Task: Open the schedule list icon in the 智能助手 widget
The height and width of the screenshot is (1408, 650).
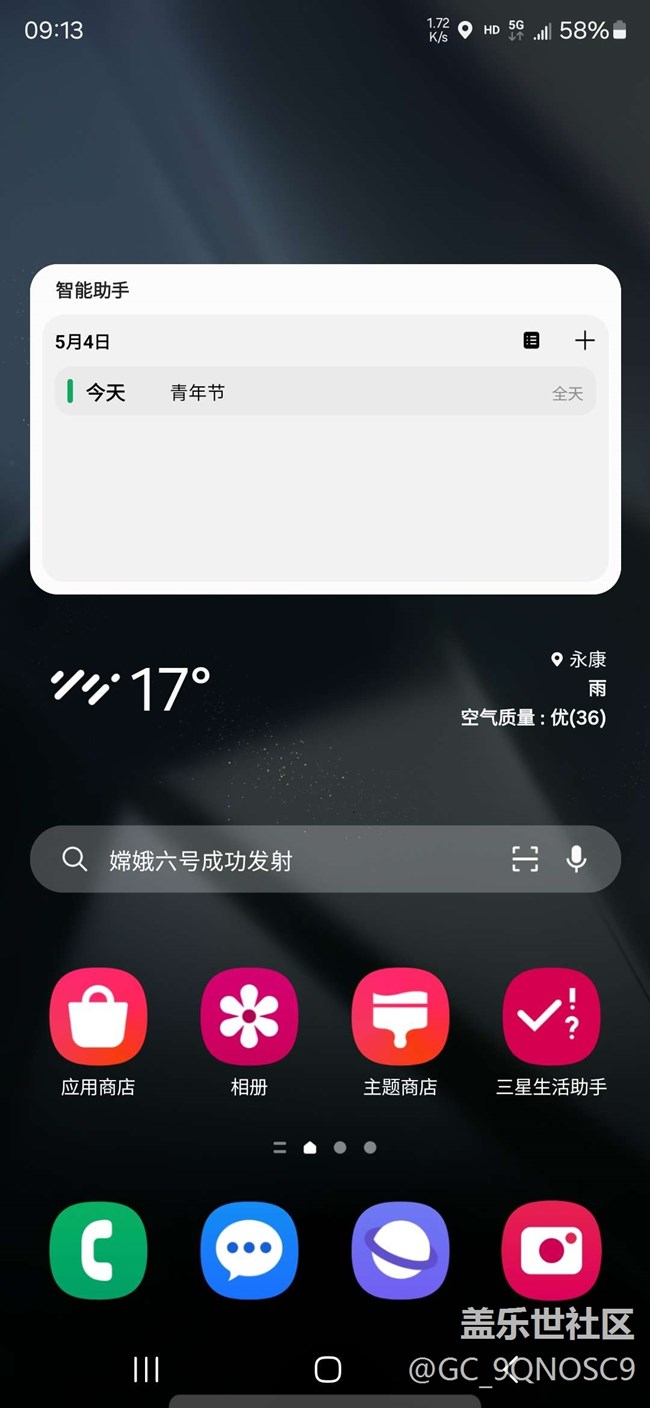Action: pyautogui.click(x=532, y=341)
